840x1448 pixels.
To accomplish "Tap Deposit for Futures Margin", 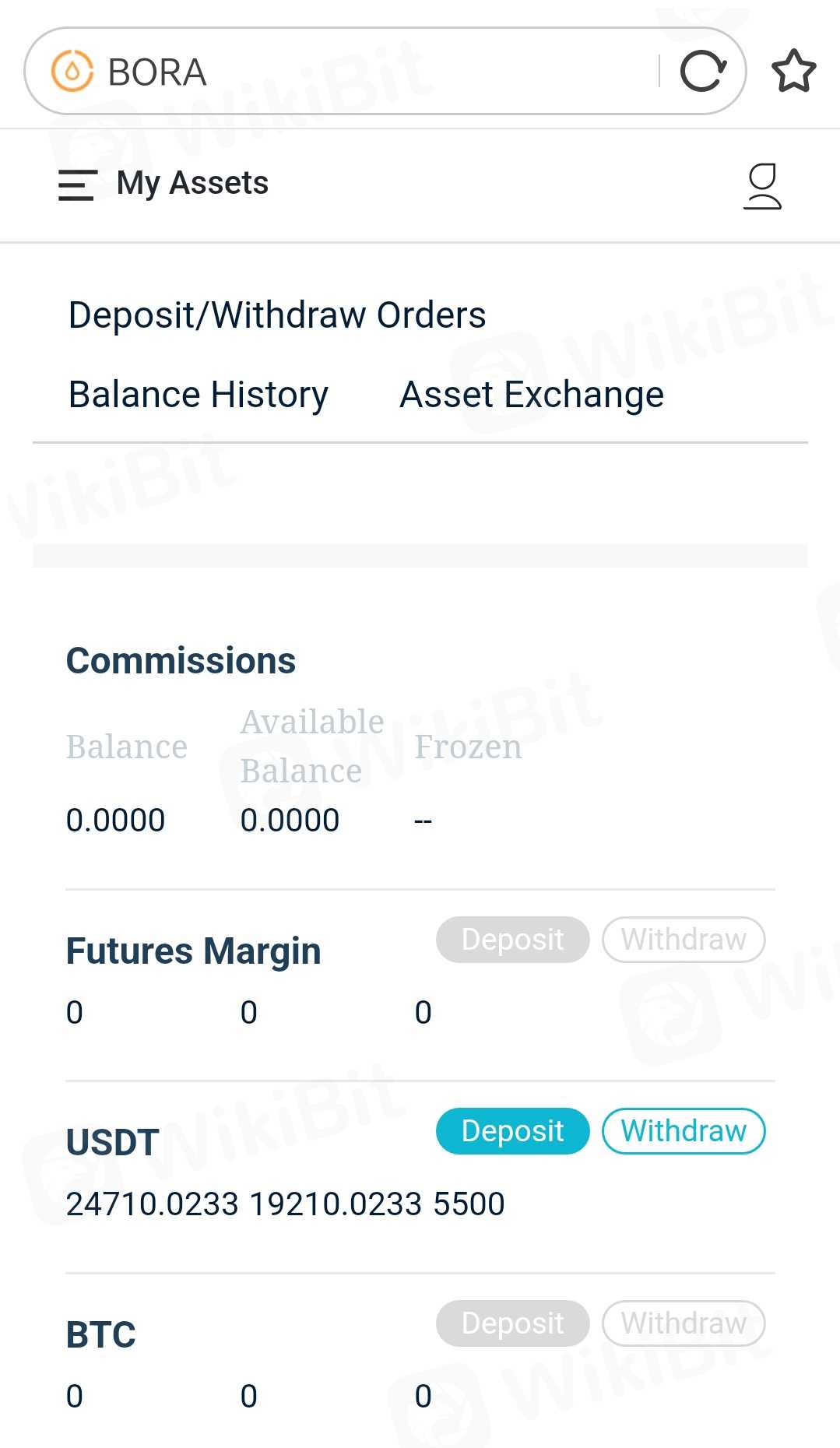I will 512,940.
